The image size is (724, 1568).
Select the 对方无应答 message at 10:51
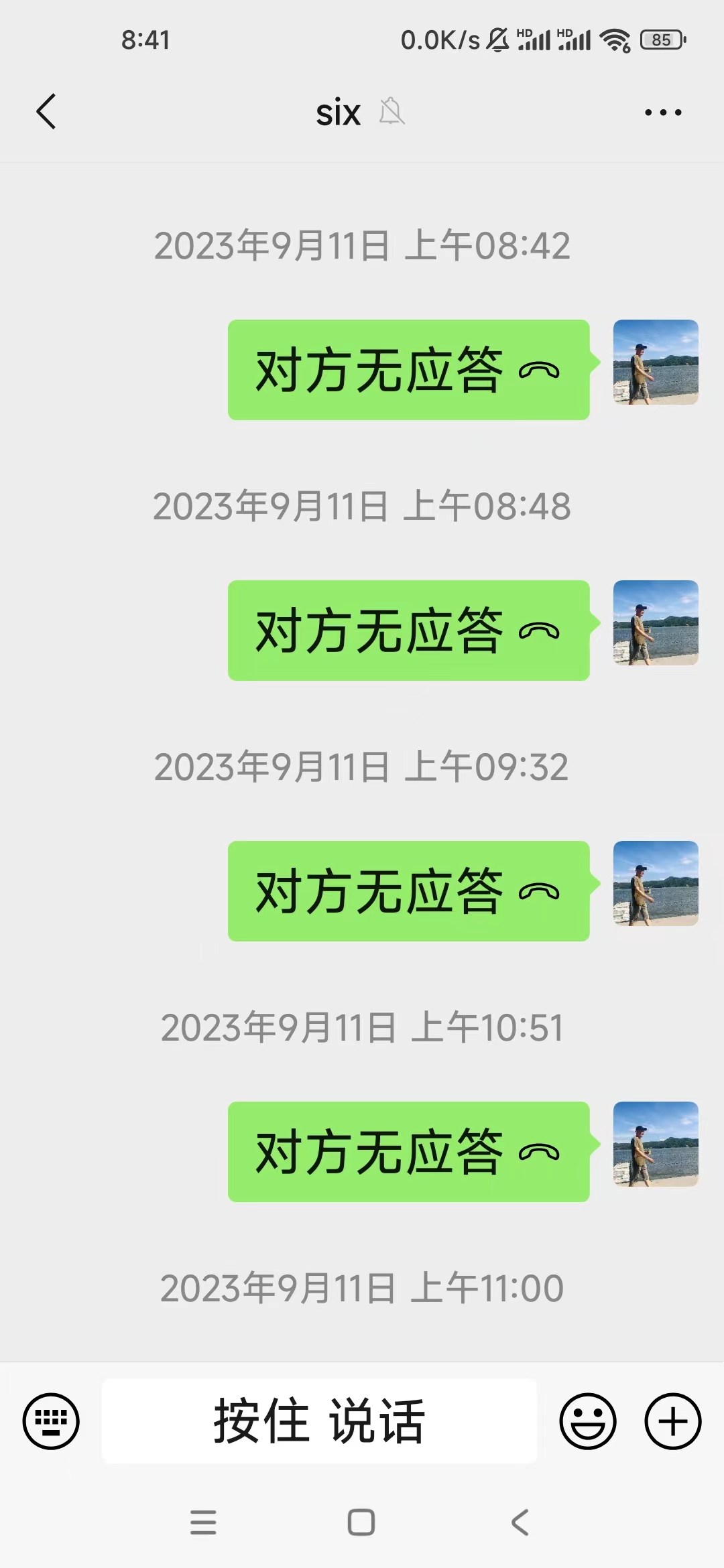(x=408, y=1152)
